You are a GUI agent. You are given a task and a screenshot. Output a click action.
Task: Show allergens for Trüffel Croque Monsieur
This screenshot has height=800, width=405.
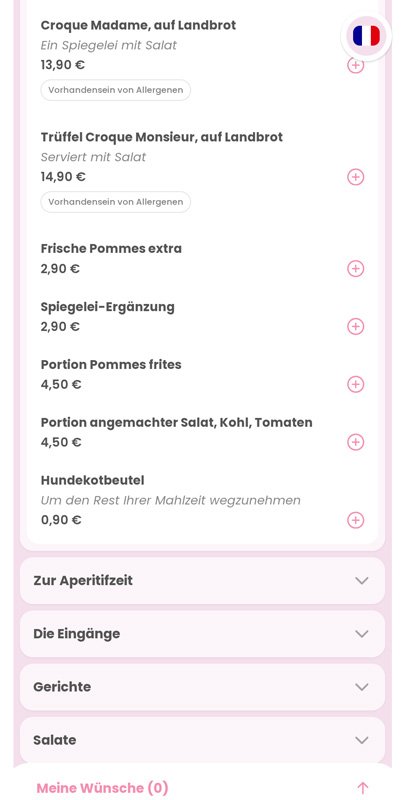(116, 202)
